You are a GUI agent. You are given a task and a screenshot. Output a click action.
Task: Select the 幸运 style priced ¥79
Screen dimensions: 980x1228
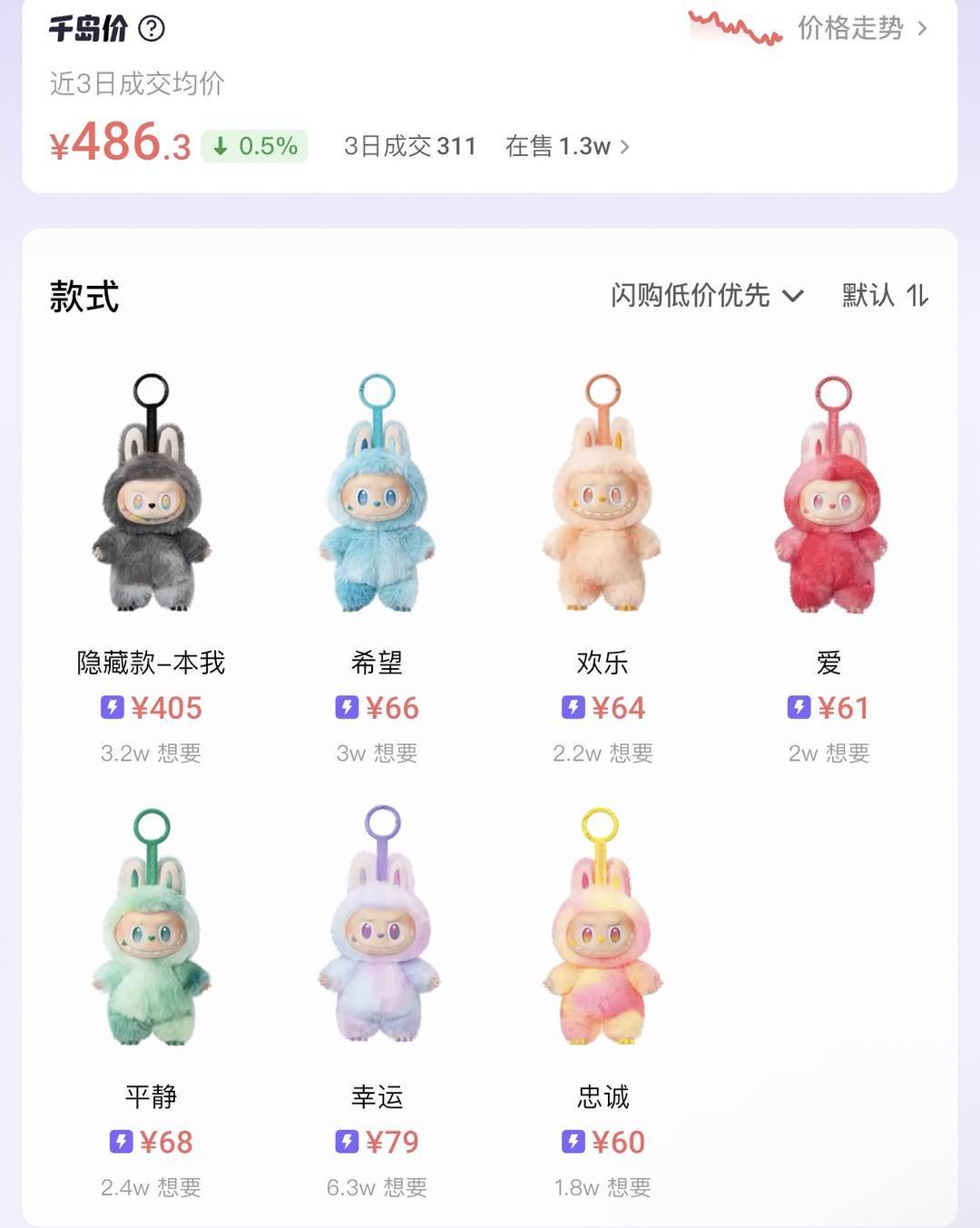click(x=377, y=930)
